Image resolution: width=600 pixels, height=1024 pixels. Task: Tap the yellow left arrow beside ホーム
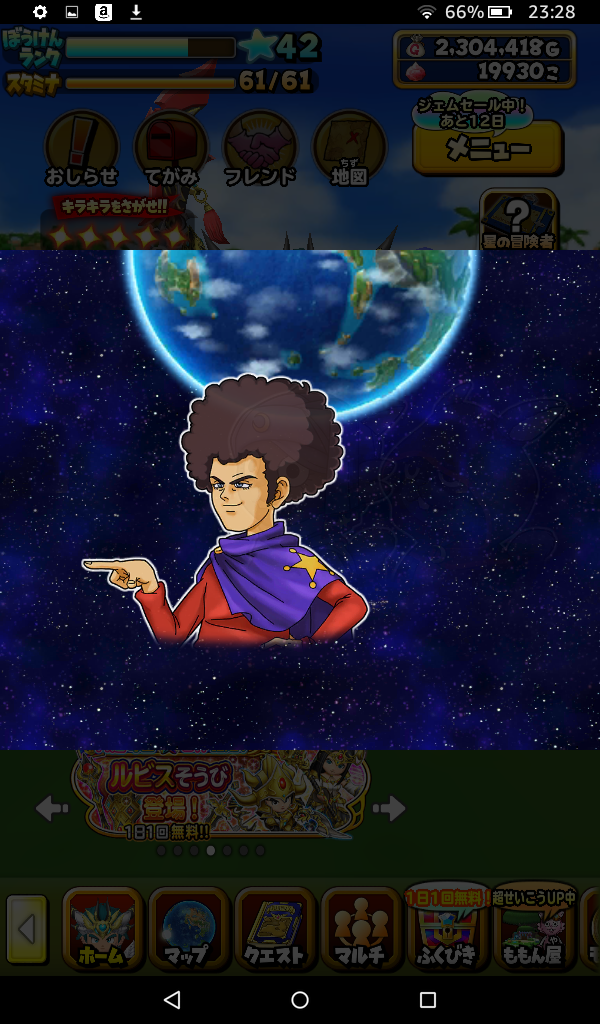(x=27, y=930)
